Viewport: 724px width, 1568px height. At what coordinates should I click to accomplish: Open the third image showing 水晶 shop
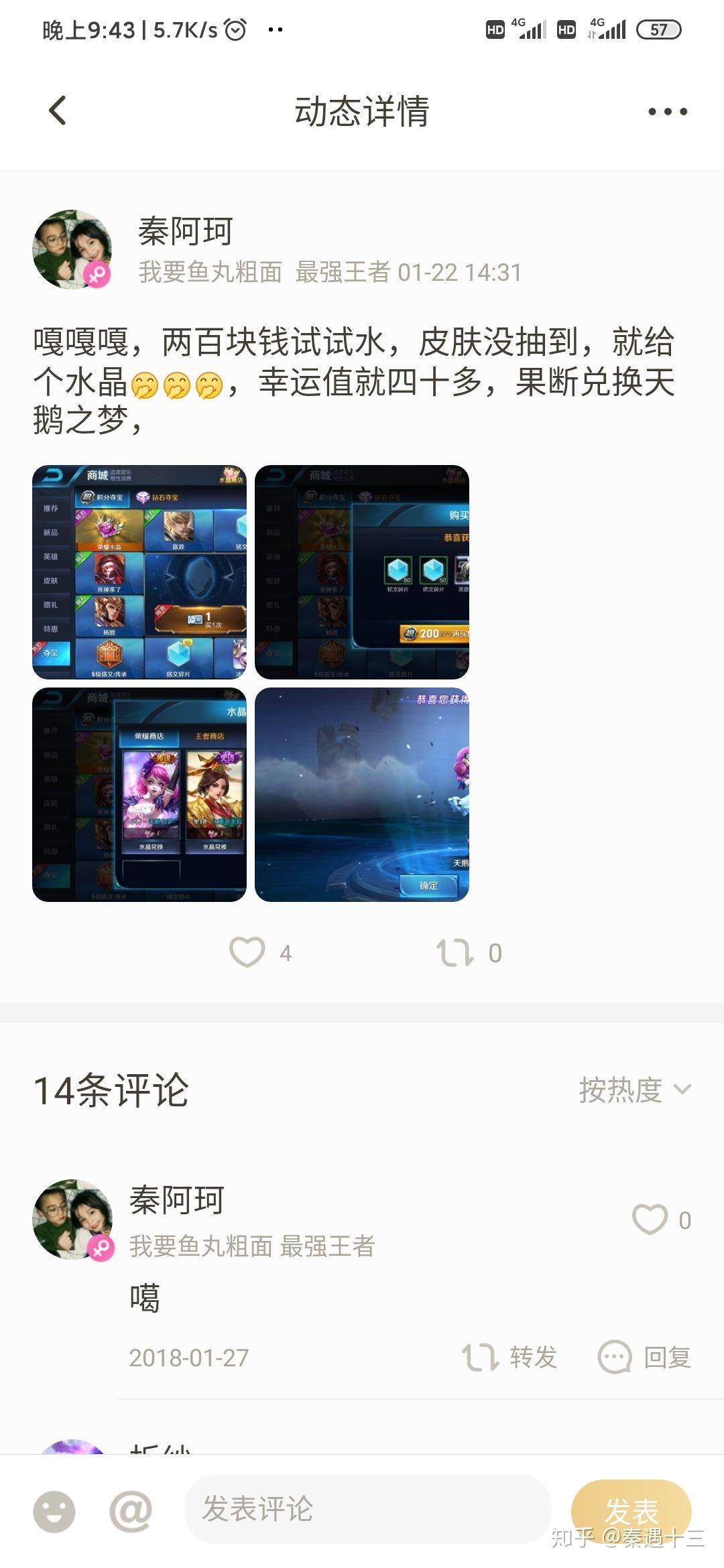tap(139, 795)
